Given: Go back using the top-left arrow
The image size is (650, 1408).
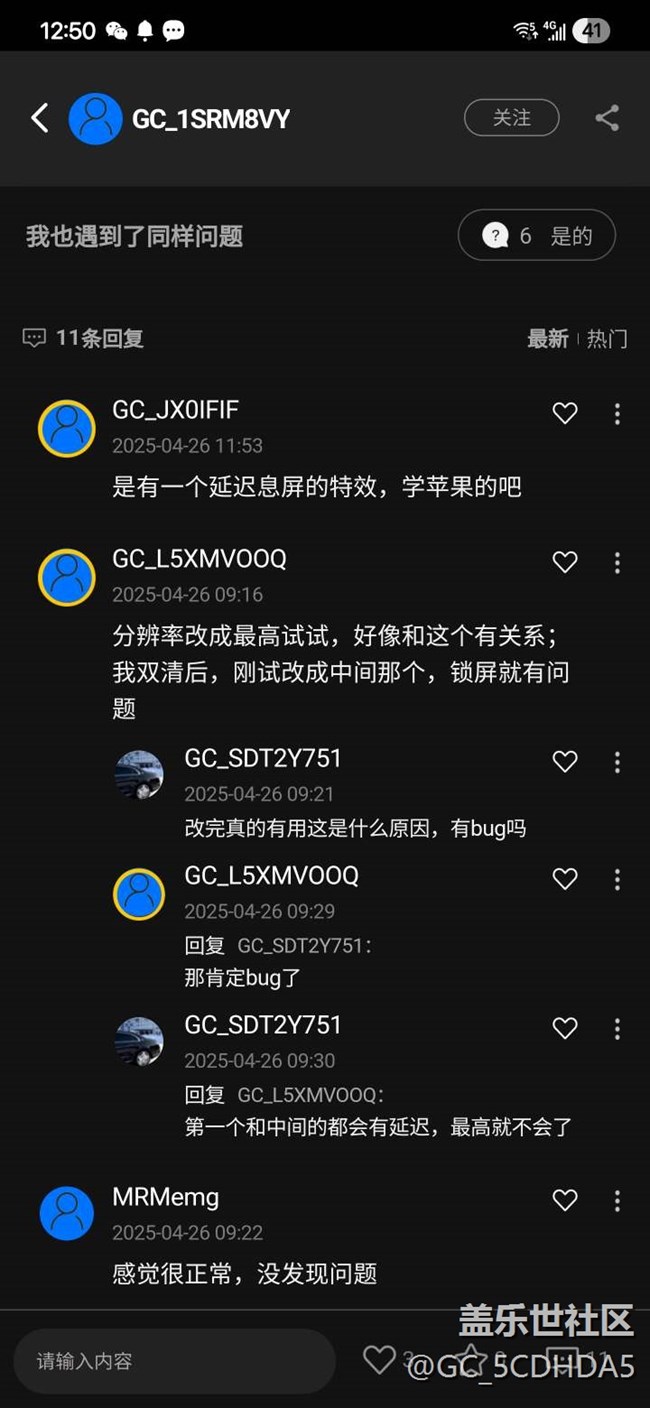Looking at the screenshot, I should pyautogui.click(x=40, y=118).
